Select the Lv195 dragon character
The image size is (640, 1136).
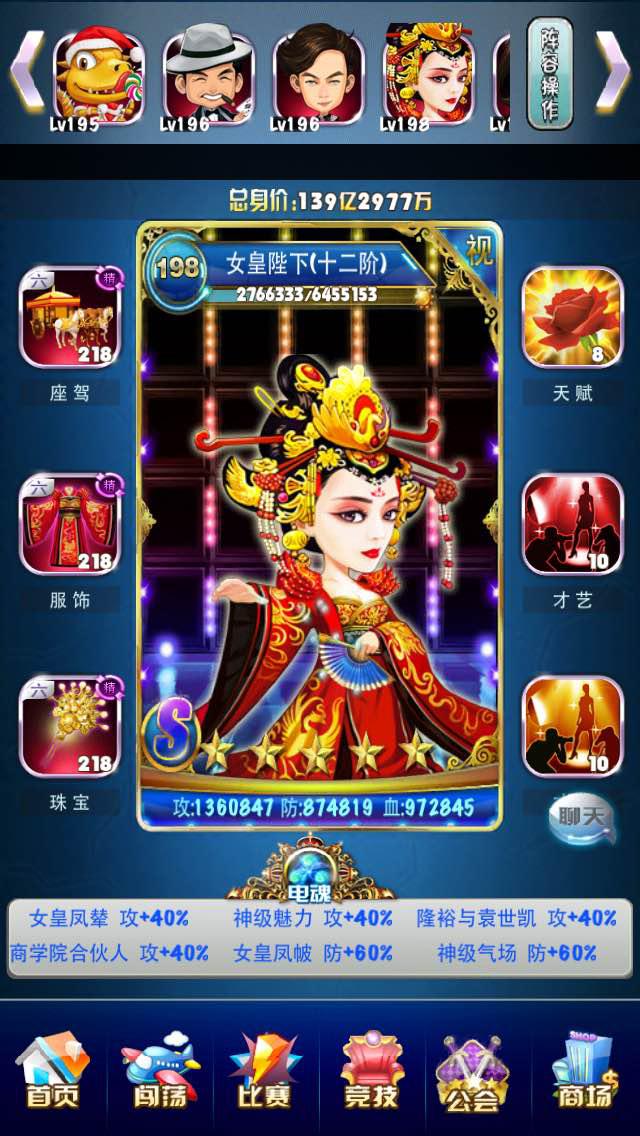(x=98, y=75)
